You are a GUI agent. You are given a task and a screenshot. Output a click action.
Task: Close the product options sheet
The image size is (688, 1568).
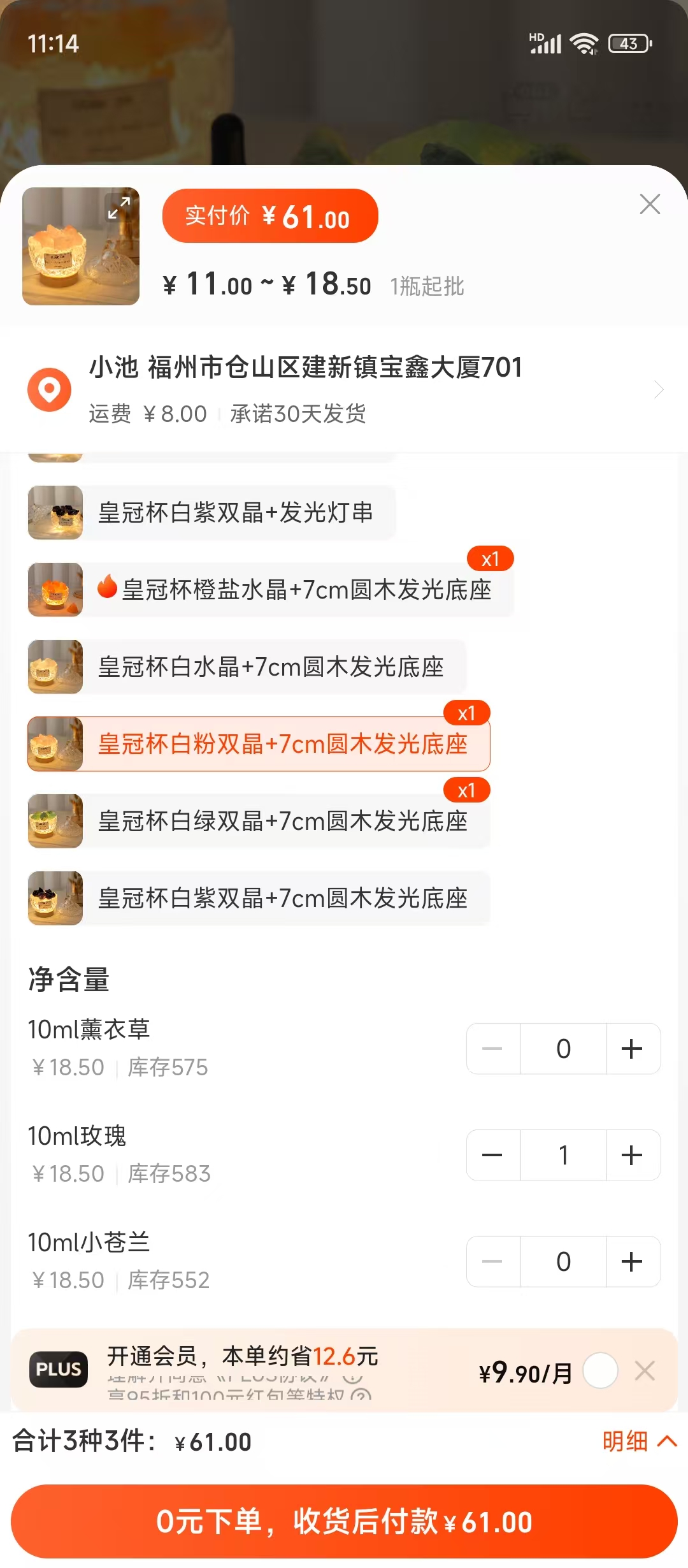click(649, 204)
